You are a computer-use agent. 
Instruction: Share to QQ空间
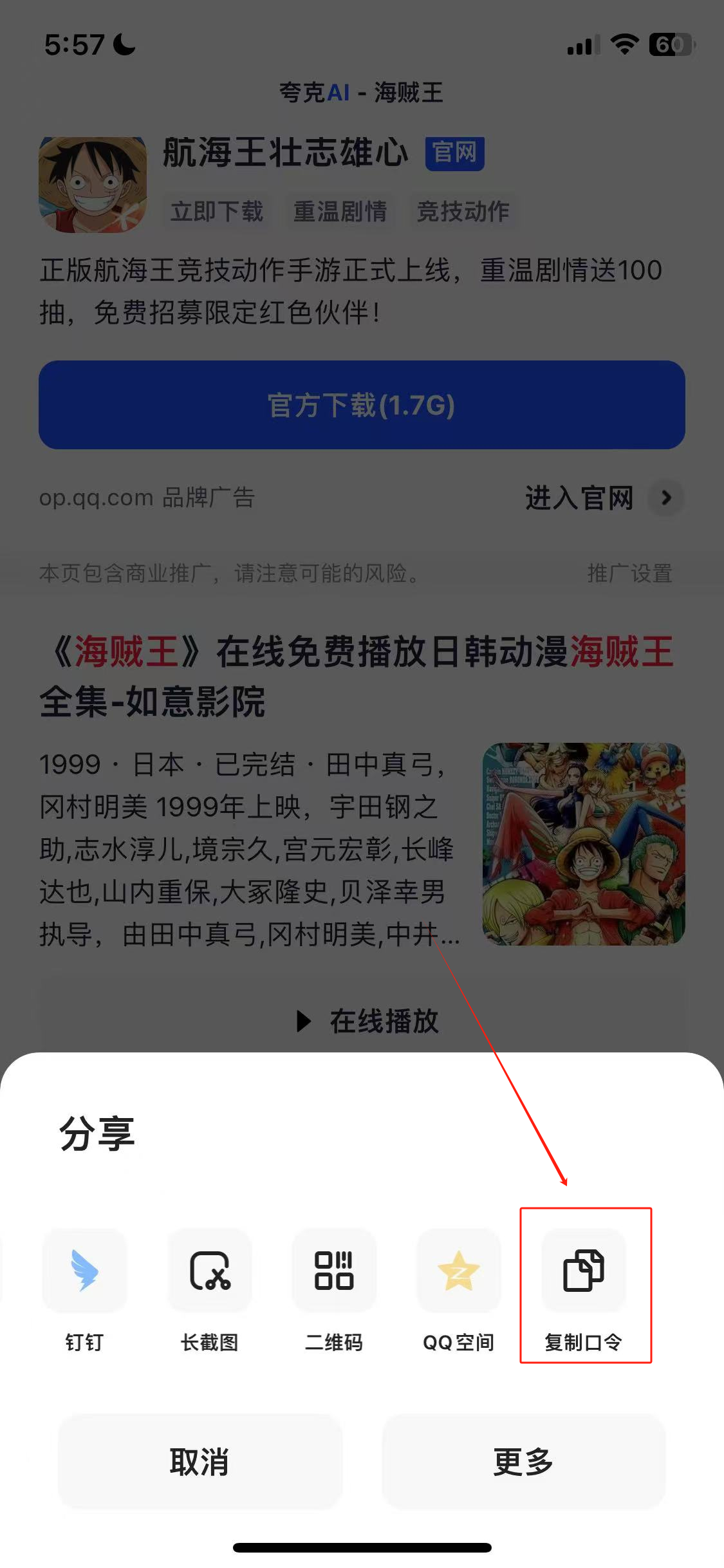pos(459,1271)
